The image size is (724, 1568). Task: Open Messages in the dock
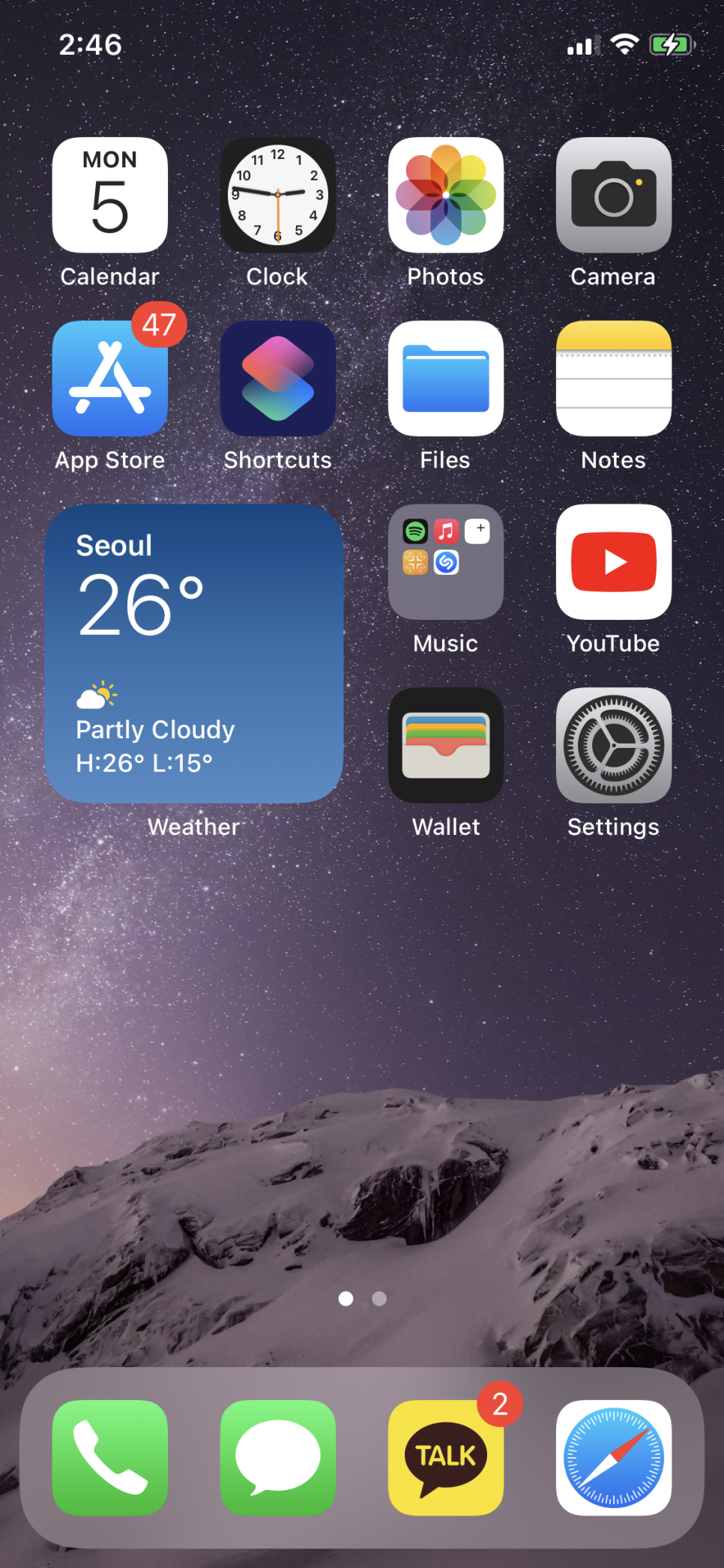[278, 1458]
